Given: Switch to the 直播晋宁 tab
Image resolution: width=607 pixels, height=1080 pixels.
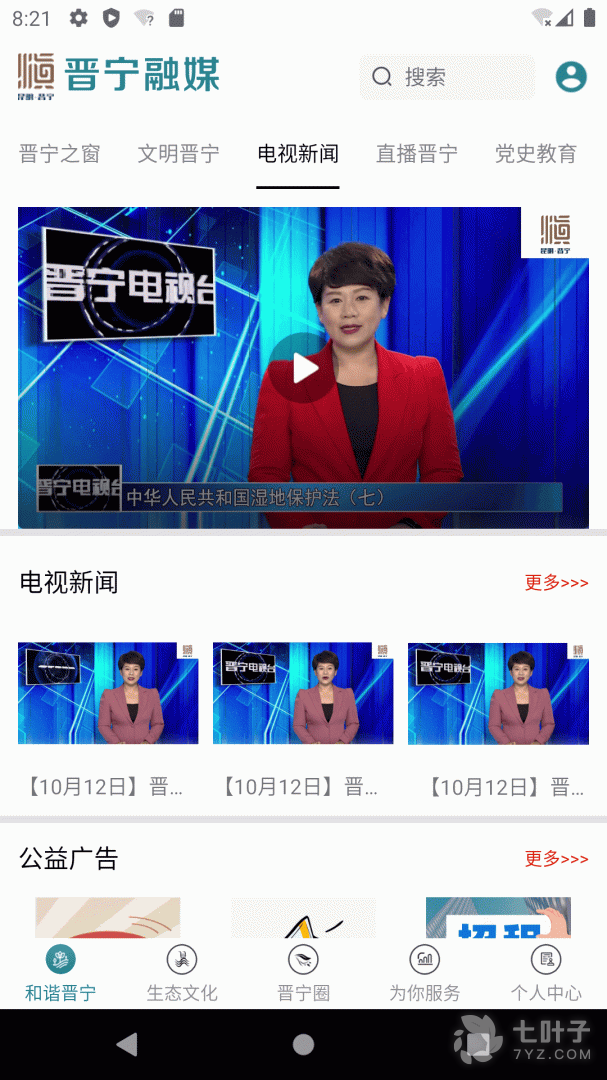Looking at the screenshot, I should pos(417,154).
